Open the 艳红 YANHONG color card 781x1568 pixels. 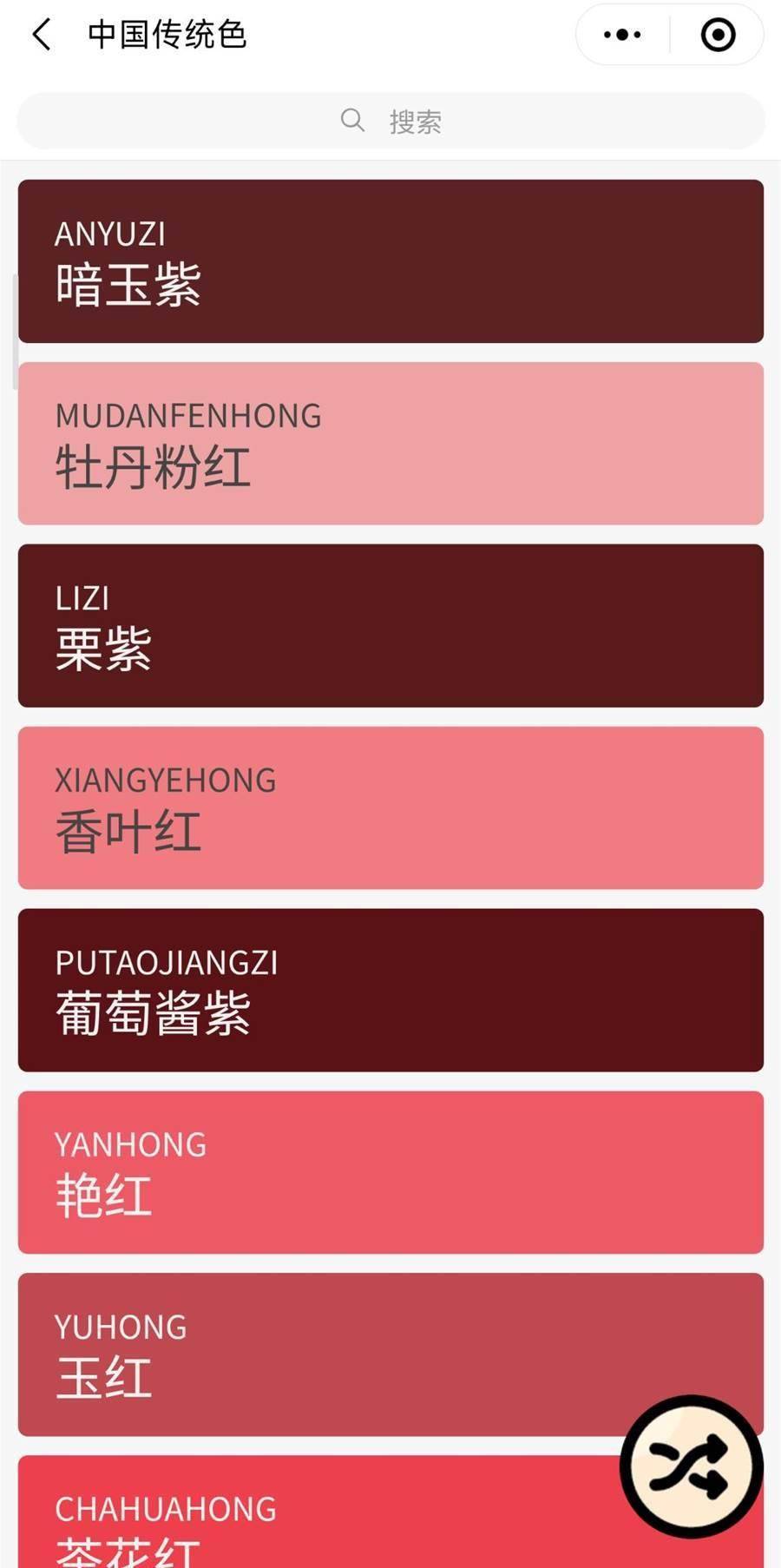pyautogui.click(x=390, y=1173)
